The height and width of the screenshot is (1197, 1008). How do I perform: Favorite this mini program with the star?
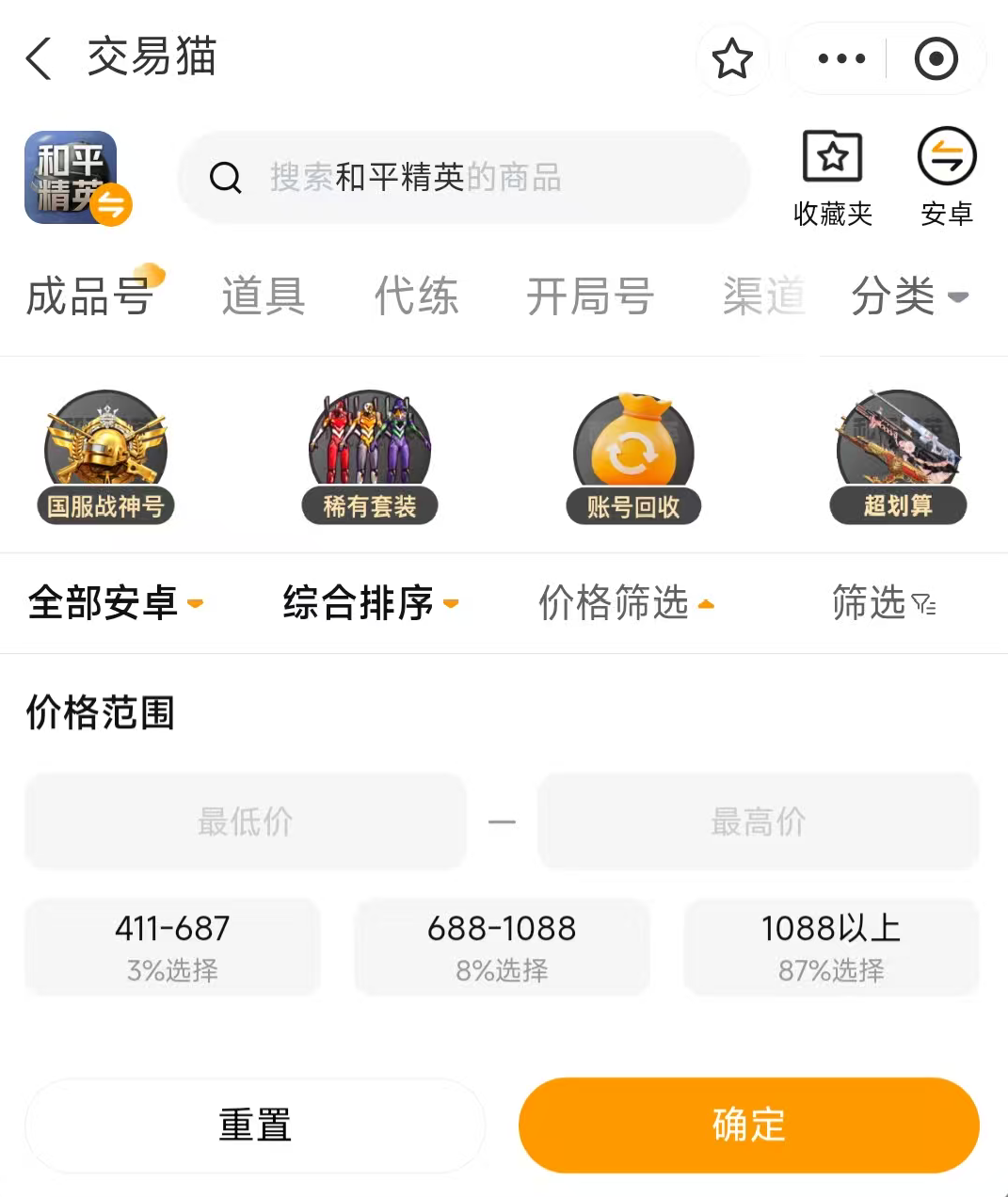(731, 59)
